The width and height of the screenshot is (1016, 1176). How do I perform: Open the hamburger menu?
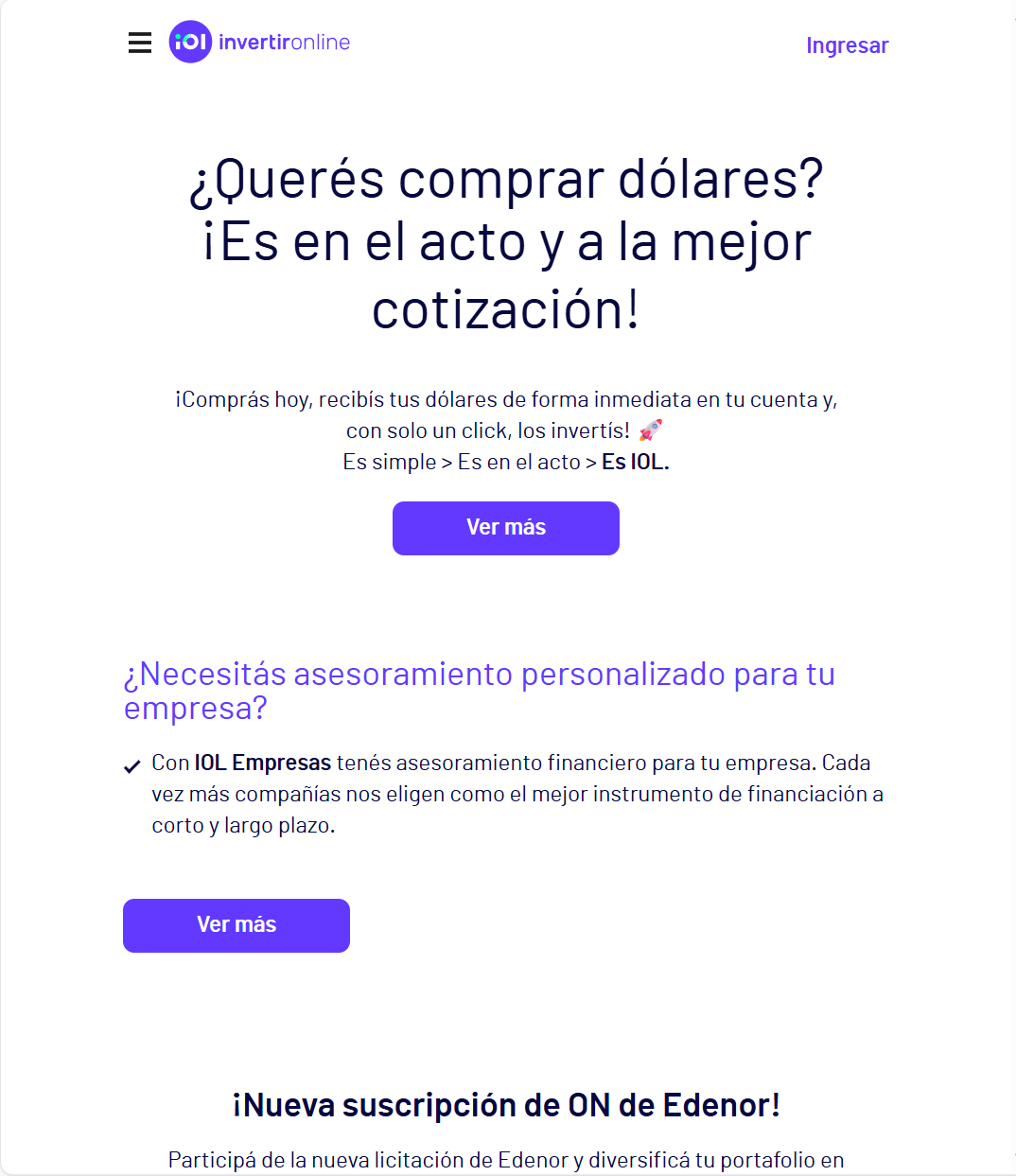point(140,43)
